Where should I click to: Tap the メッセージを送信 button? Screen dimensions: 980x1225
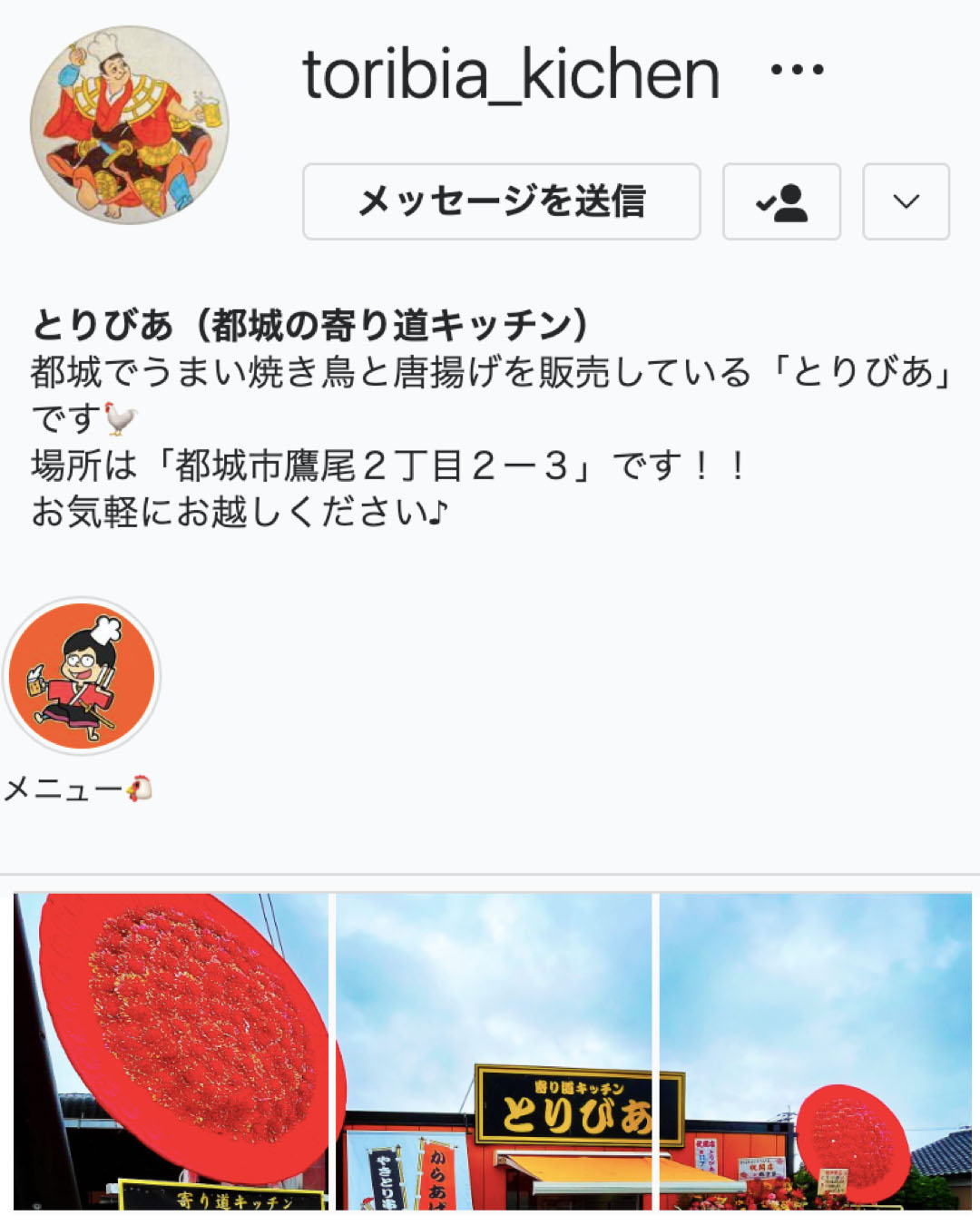(501, 201)
